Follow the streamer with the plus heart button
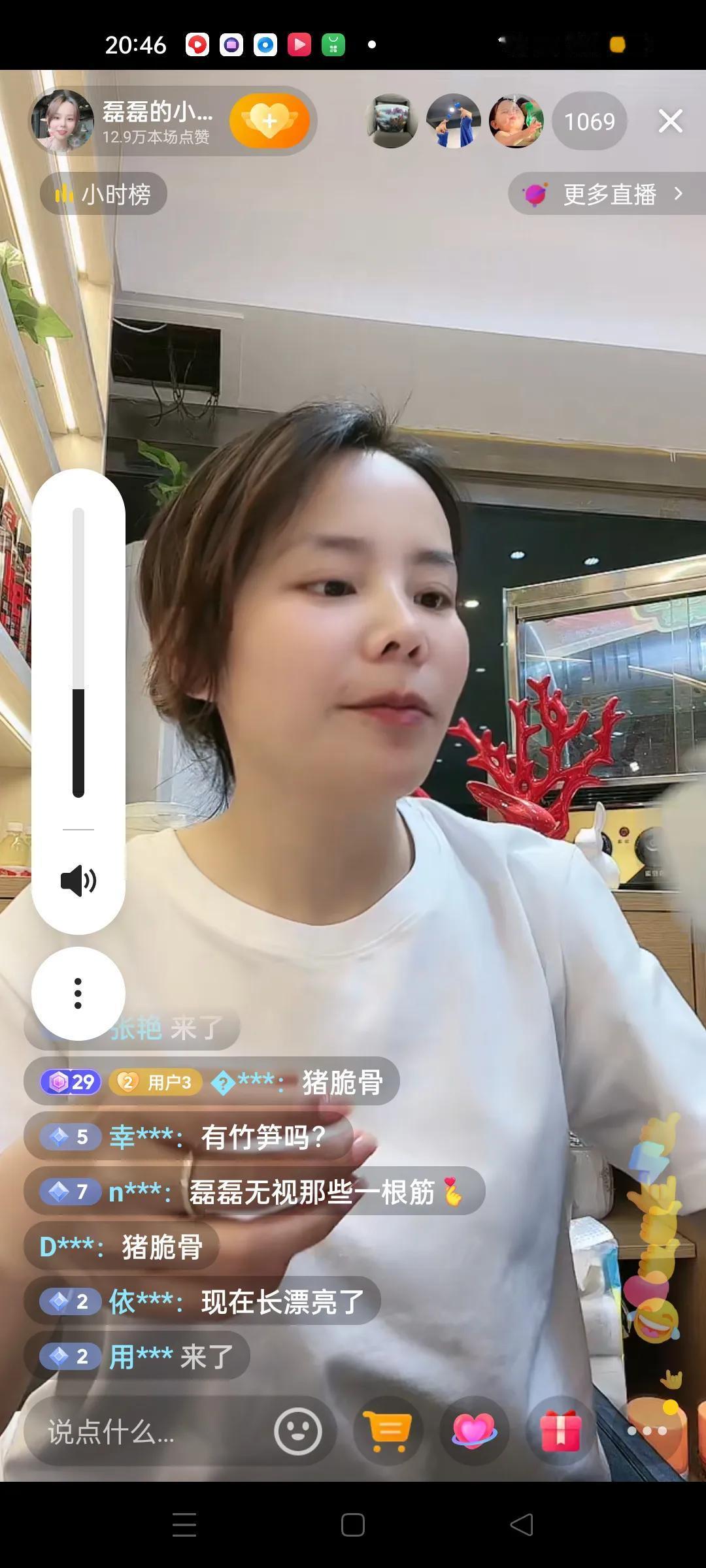Screen dimensions: 706x1568 pyautogui.click(x=269, y=121)
